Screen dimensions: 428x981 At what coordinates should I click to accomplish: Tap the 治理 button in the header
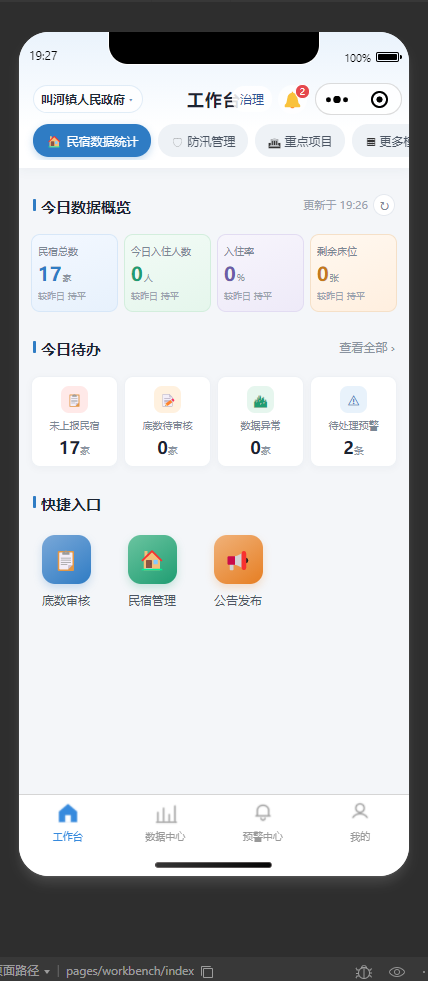click(x=252, y=99)
